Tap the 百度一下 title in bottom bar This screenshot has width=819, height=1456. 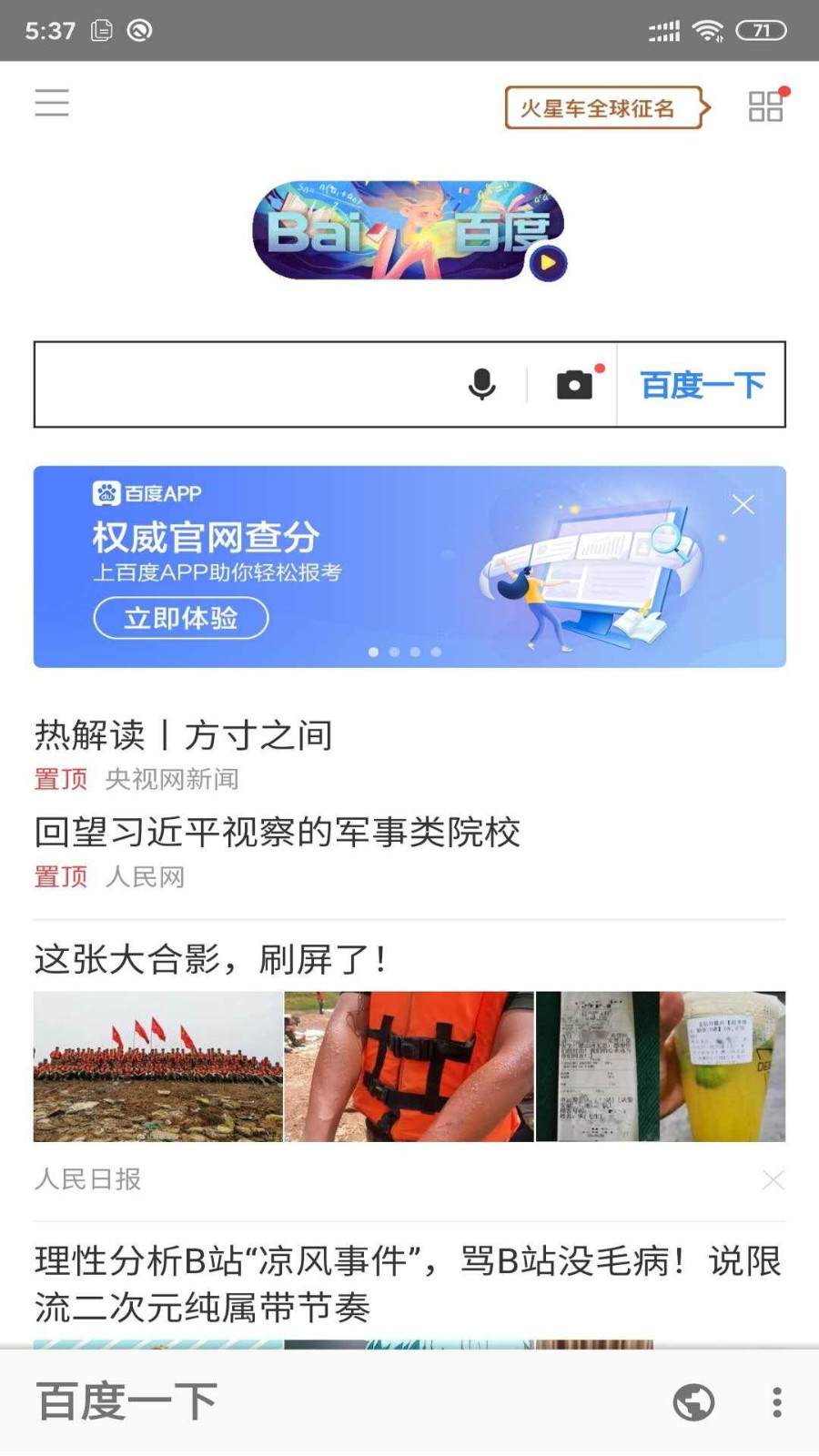click(x=127, y=1401)
